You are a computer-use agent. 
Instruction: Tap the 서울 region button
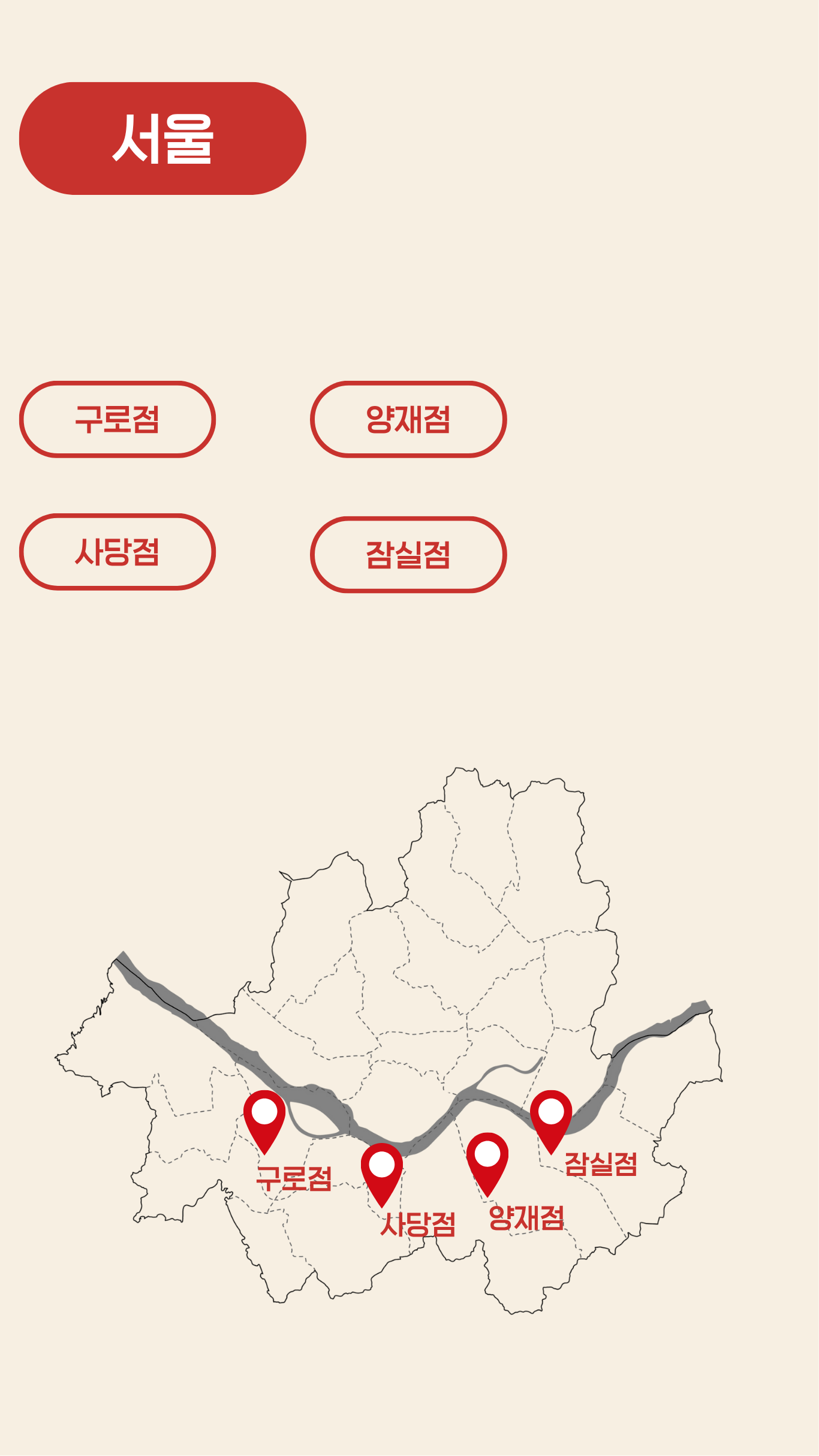point(162,139)
